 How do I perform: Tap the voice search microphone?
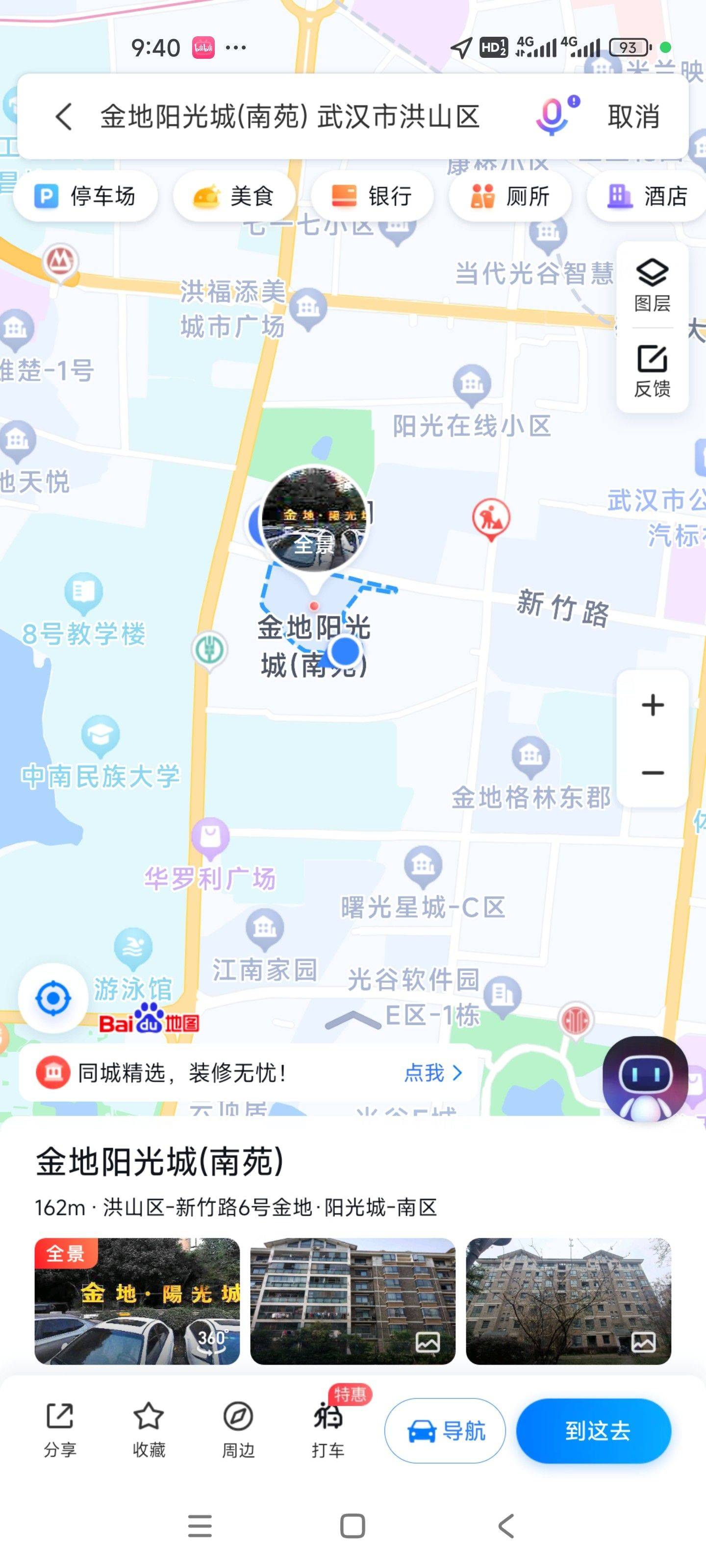tap(553, 116)
